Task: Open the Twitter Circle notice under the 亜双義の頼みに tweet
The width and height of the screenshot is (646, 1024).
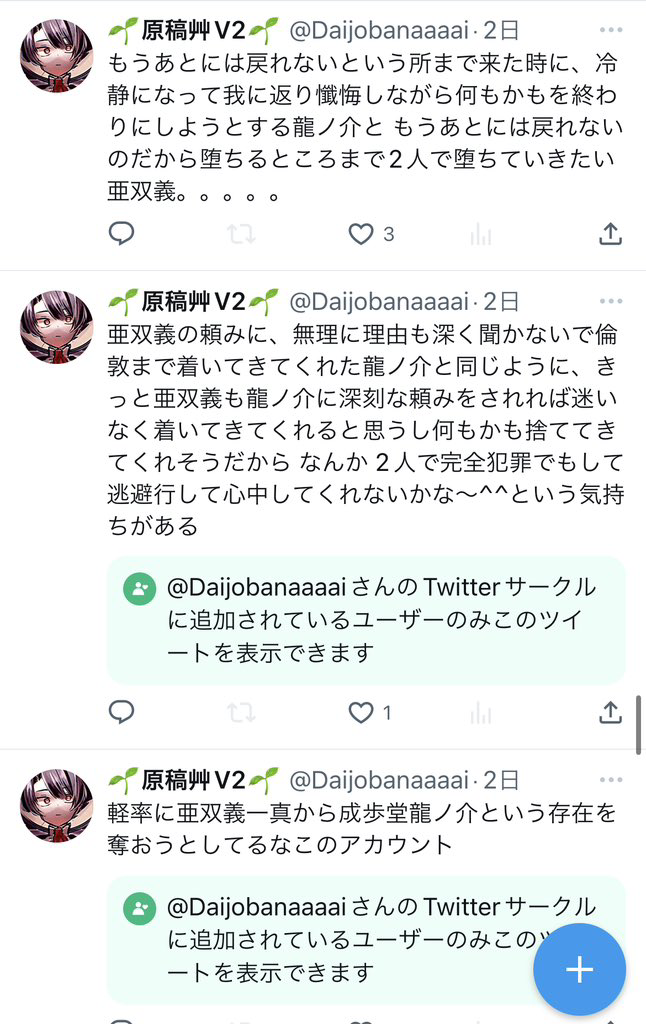Action: tap(366, 620)
